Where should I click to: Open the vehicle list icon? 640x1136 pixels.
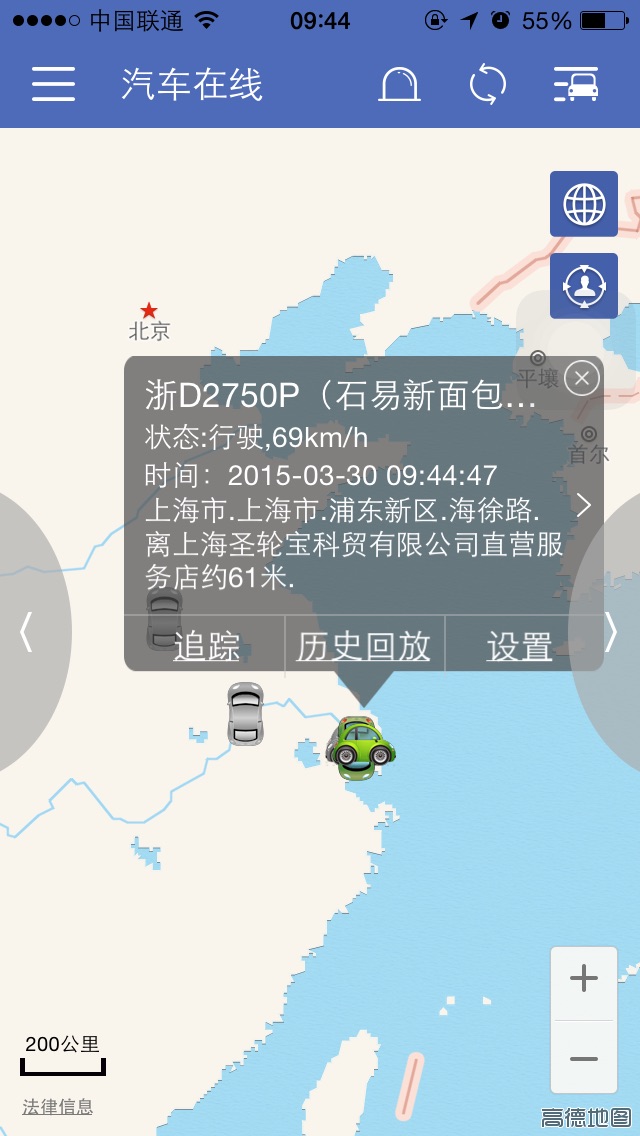coord(576,84)
